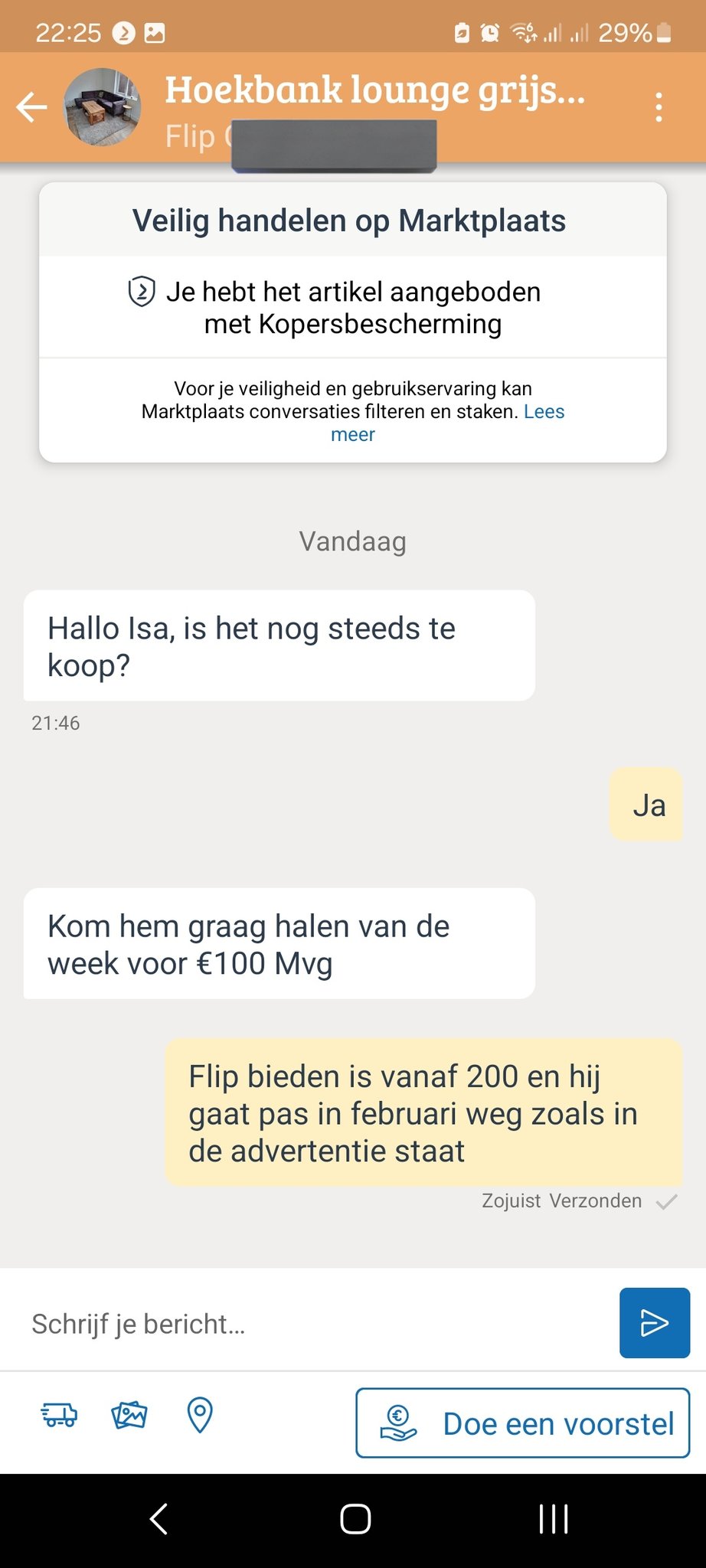Viewport: 706px width, 1568px height.
Task: Tap 'Doe een voorstel' button
Action: pyautogui.click(x=522, y=1423)
